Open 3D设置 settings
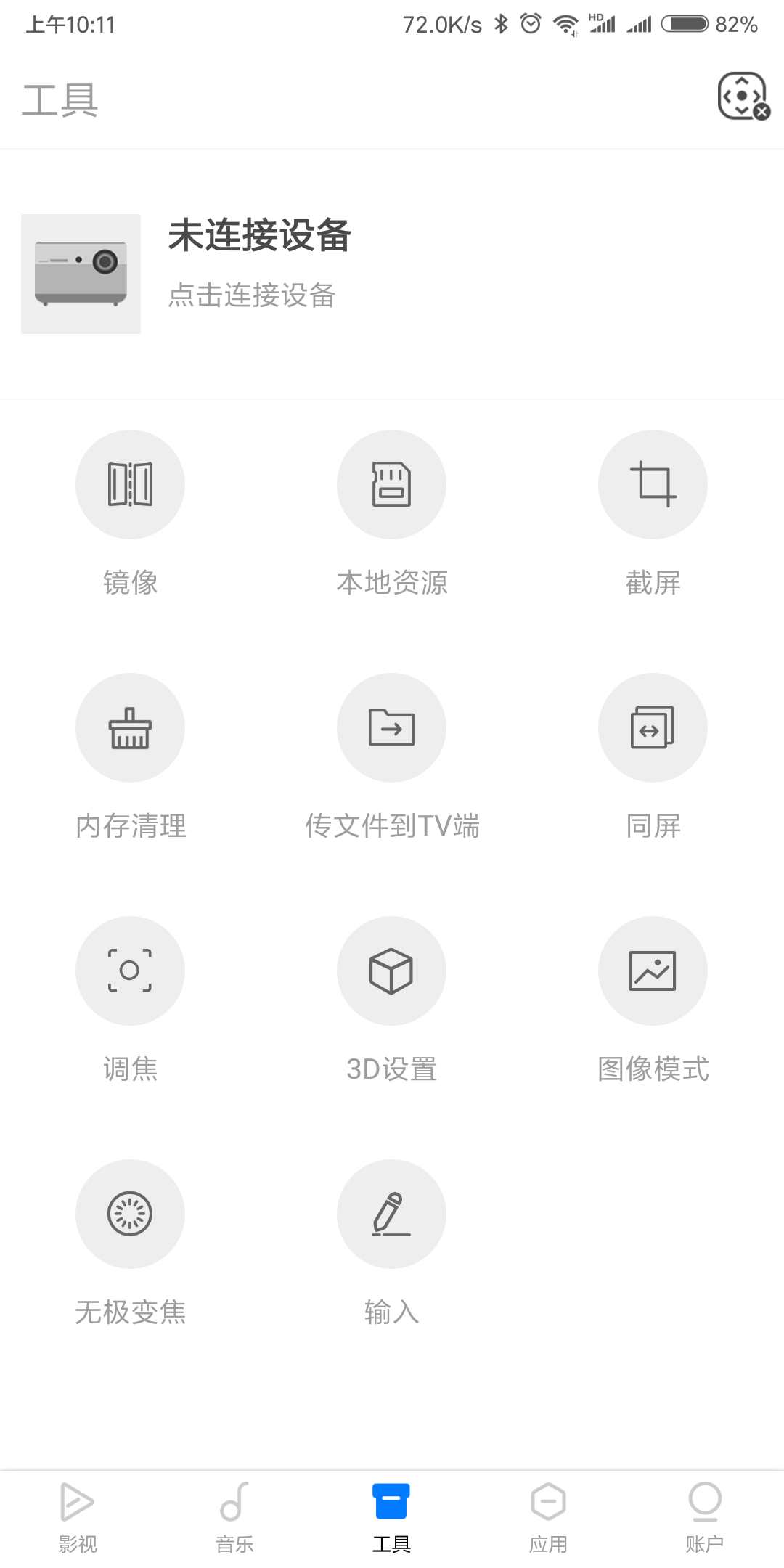 coord(391,971)
